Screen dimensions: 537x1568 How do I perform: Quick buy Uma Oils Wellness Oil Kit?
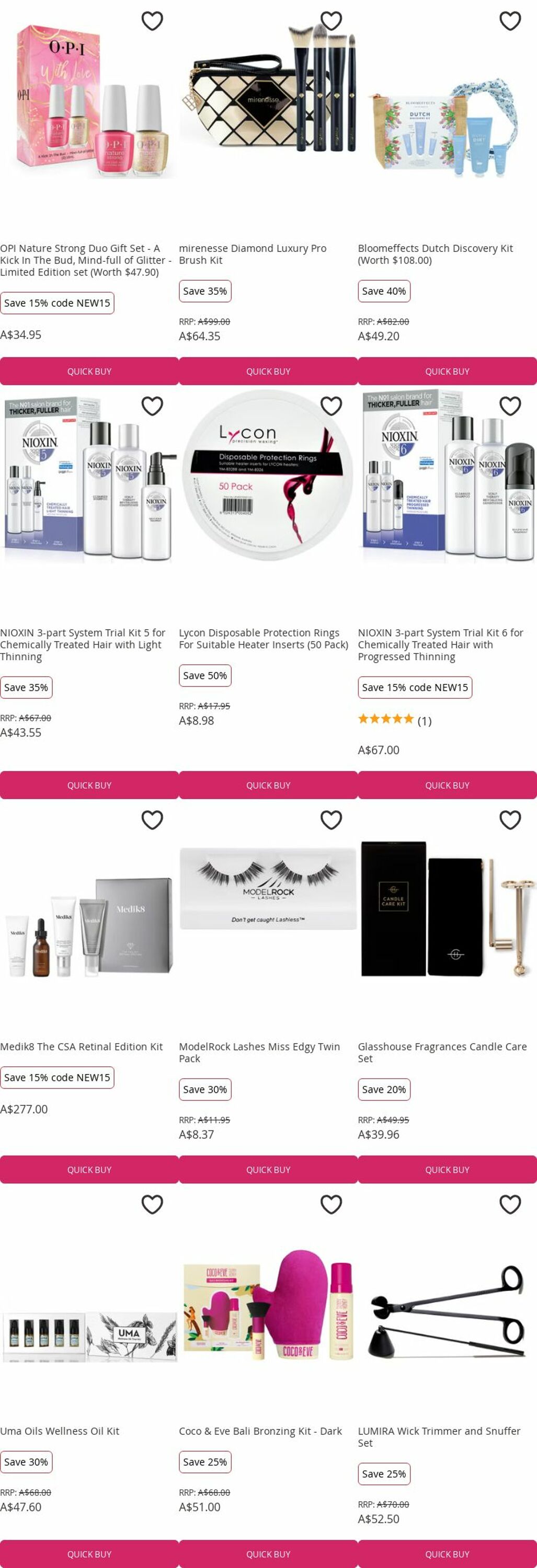point(89,1553)
